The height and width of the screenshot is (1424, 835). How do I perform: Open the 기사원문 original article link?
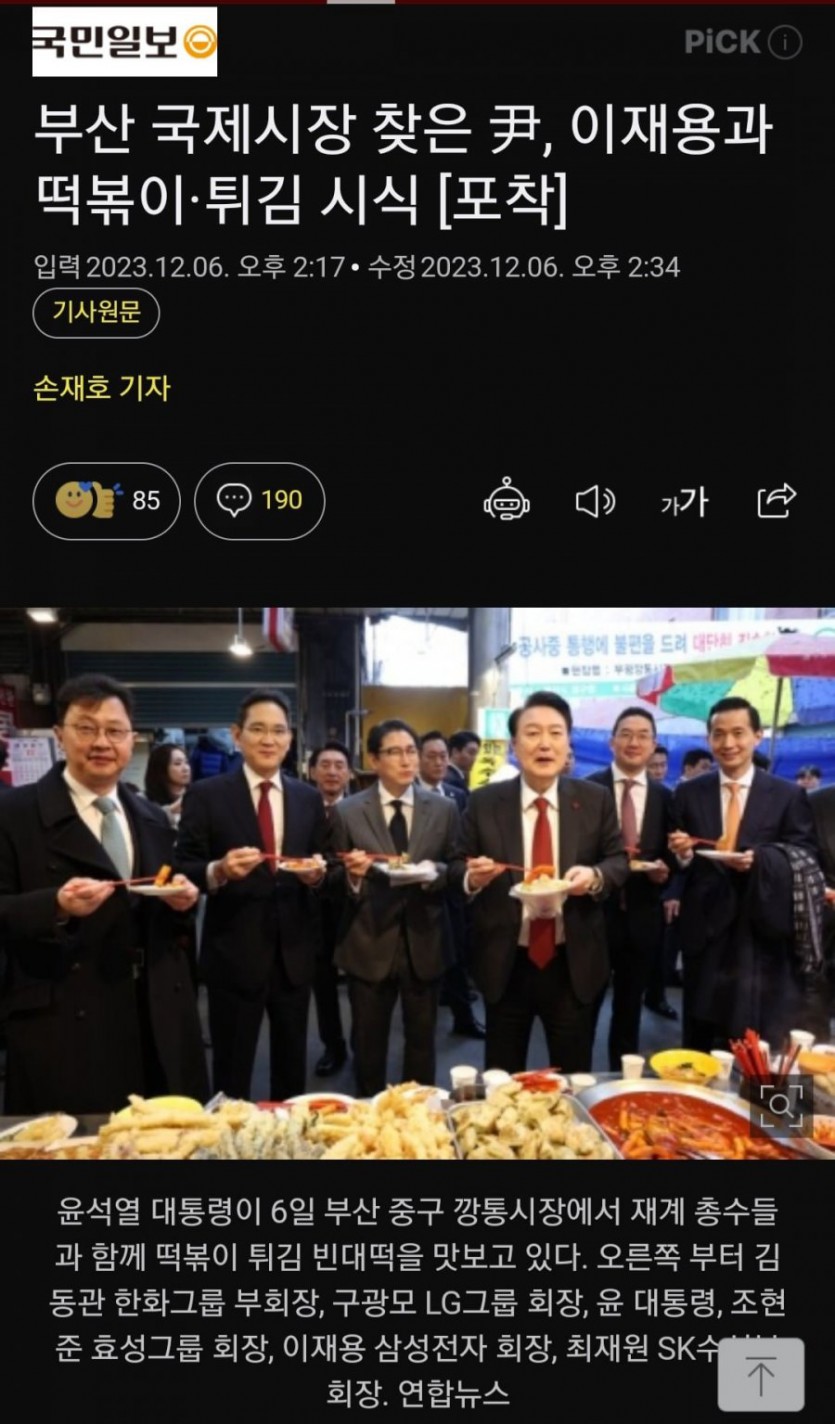pyautogui.click(x=96, y=313)
